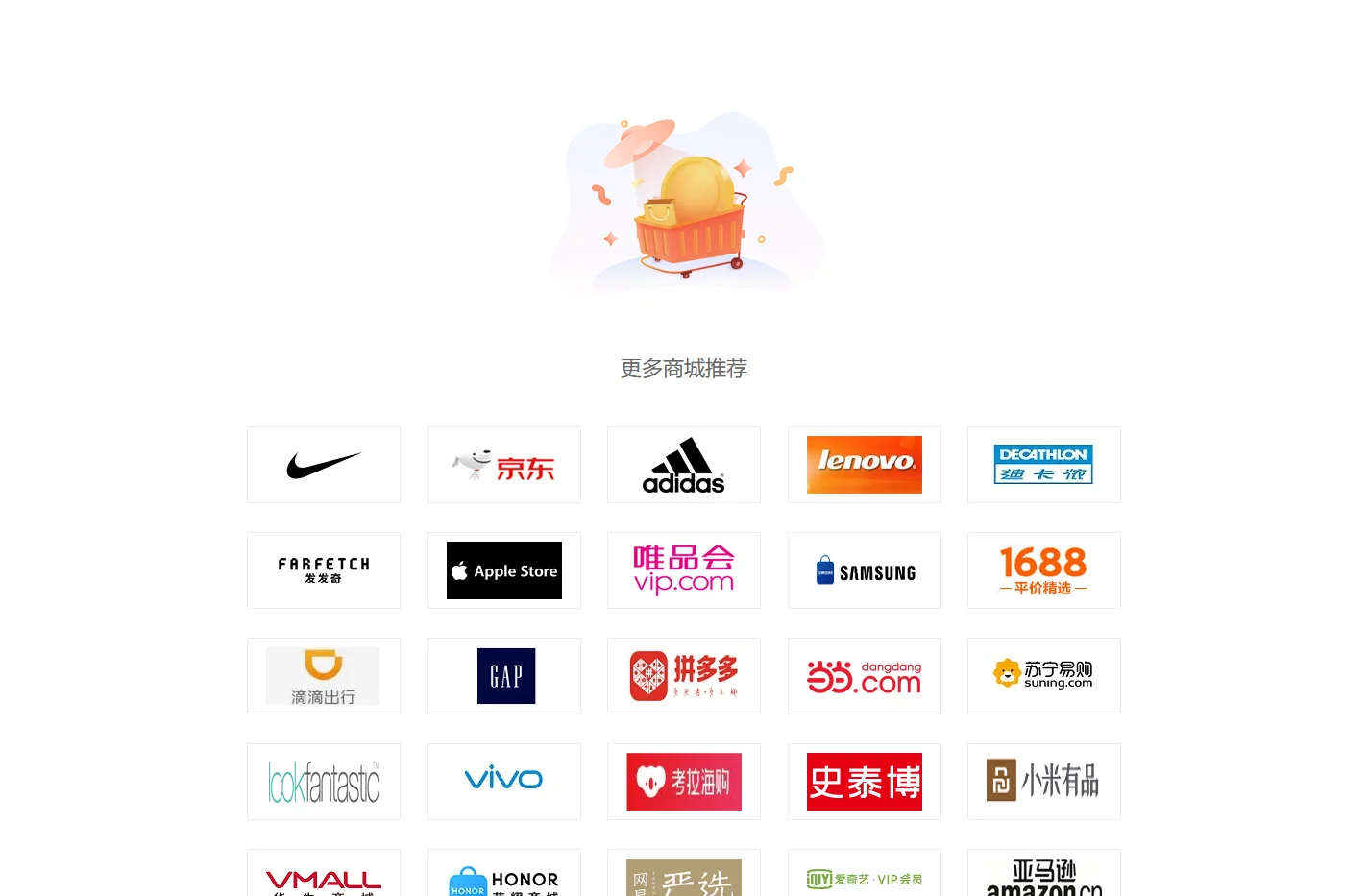Viewport: 1368px width, 896px height.
Task: Tap the 1688 平价精选 tile
Action: [x=1044, y=570]
